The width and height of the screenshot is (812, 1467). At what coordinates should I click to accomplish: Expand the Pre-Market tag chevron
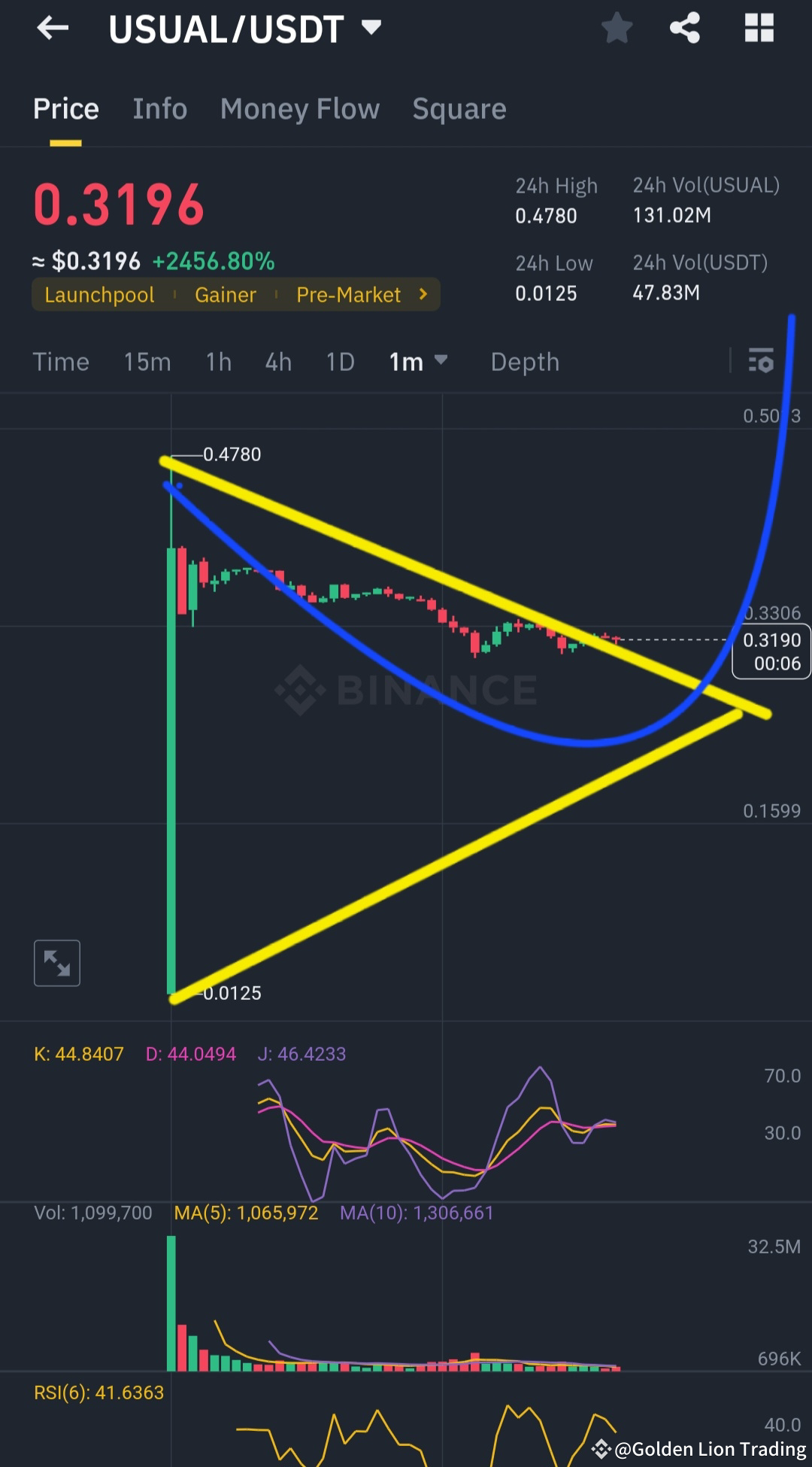click(x=423, y=294)
